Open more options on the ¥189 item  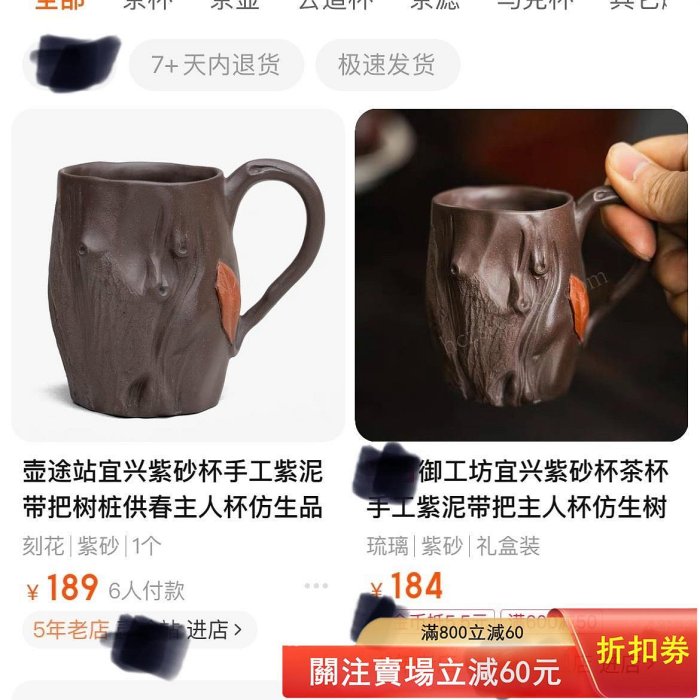click(x=316, y=586)
